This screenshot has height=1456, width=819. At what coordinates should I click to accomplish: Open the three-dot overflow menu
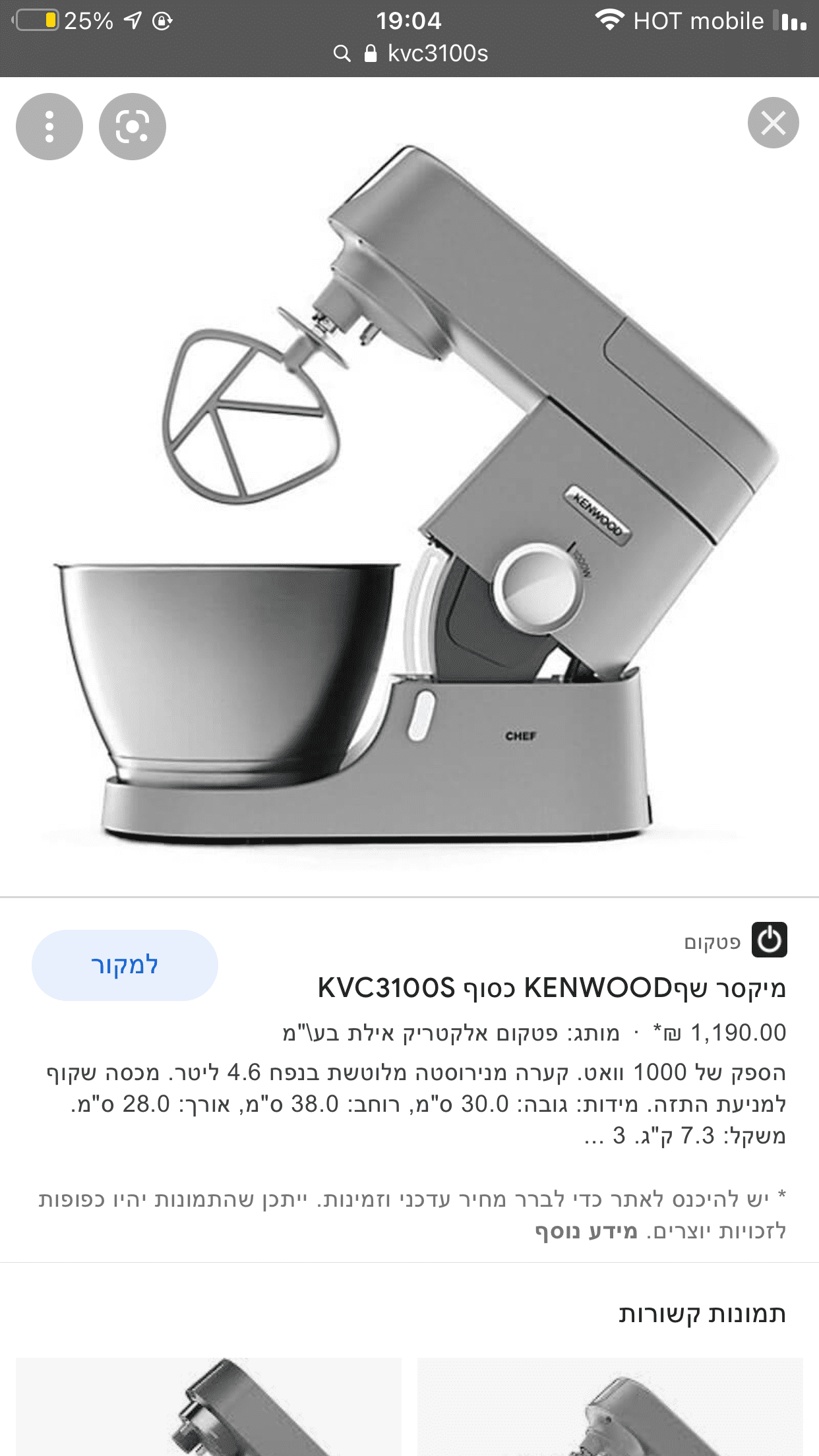point(49,127)
